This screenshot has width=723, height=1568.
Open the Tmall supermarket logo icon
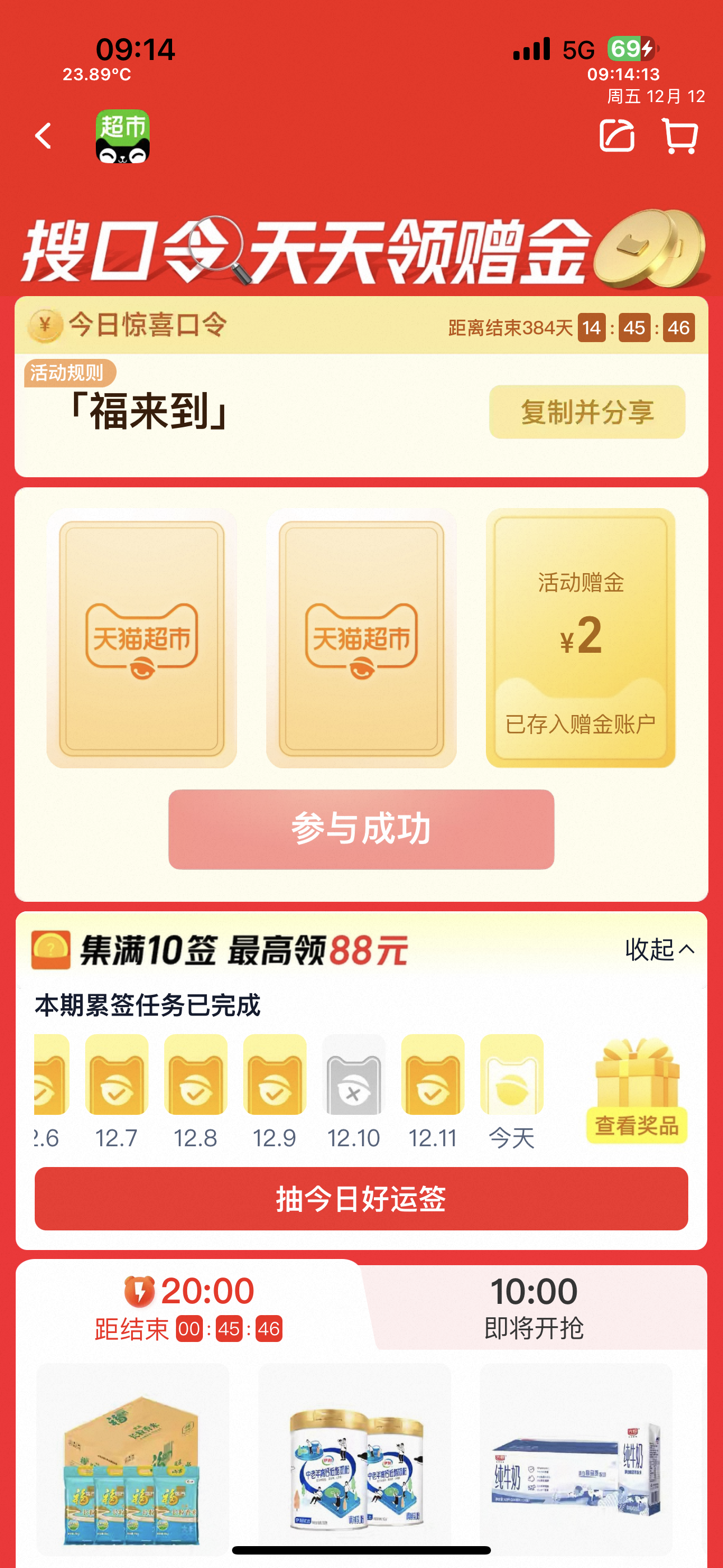click(x=122, y=136)
